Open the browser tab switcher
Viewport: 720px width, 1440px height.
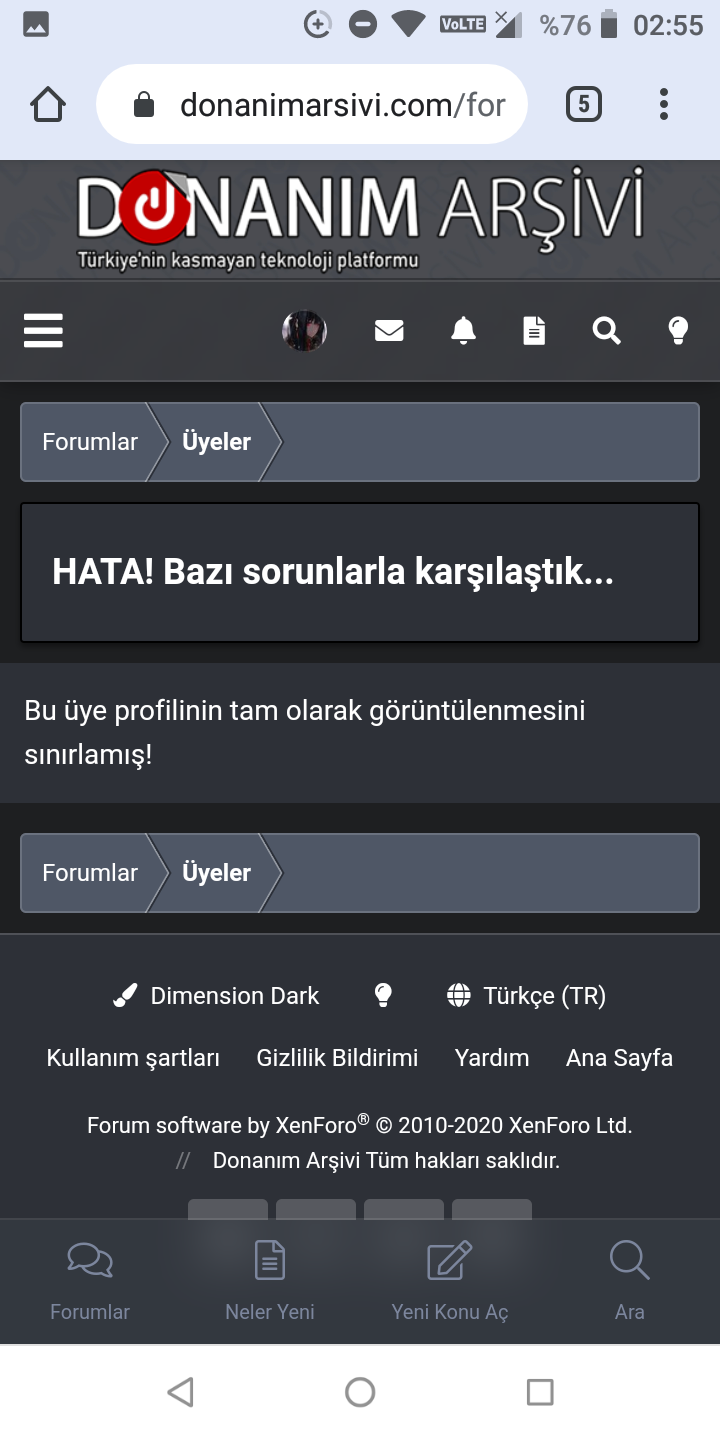point(584,104)
